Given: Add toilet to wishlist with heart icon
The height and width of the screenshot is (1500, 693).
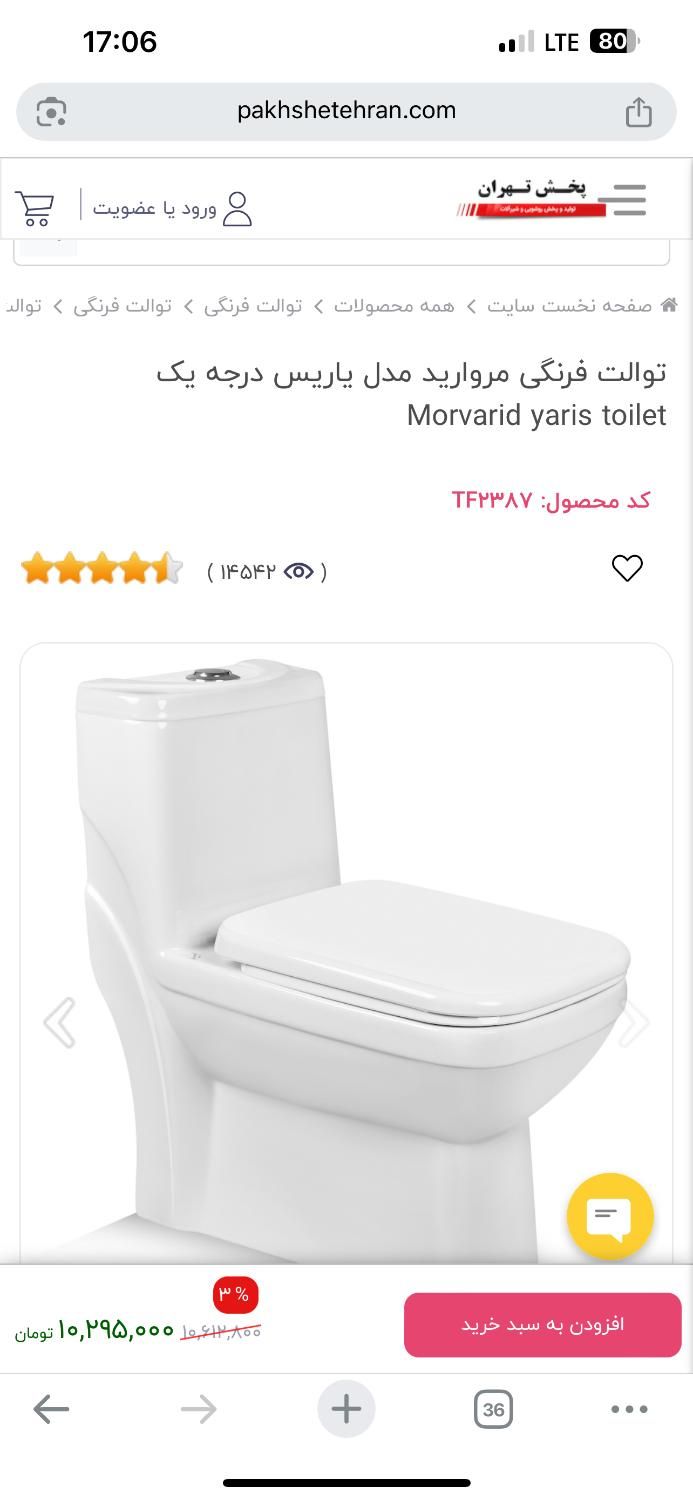Looking at the screenshot, I should 627,568.
